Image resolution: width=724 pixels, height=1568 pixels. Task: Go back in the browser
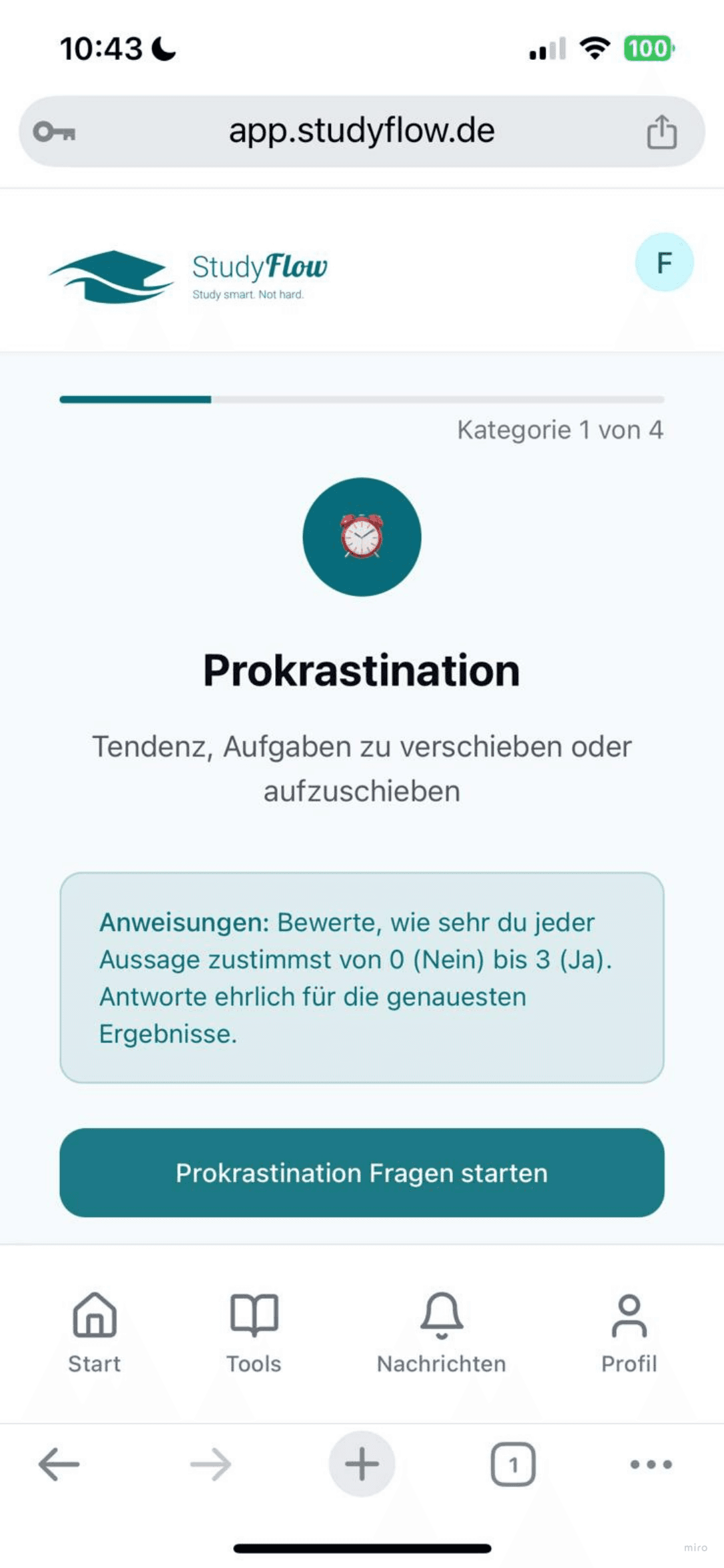tap(59, 1464)
